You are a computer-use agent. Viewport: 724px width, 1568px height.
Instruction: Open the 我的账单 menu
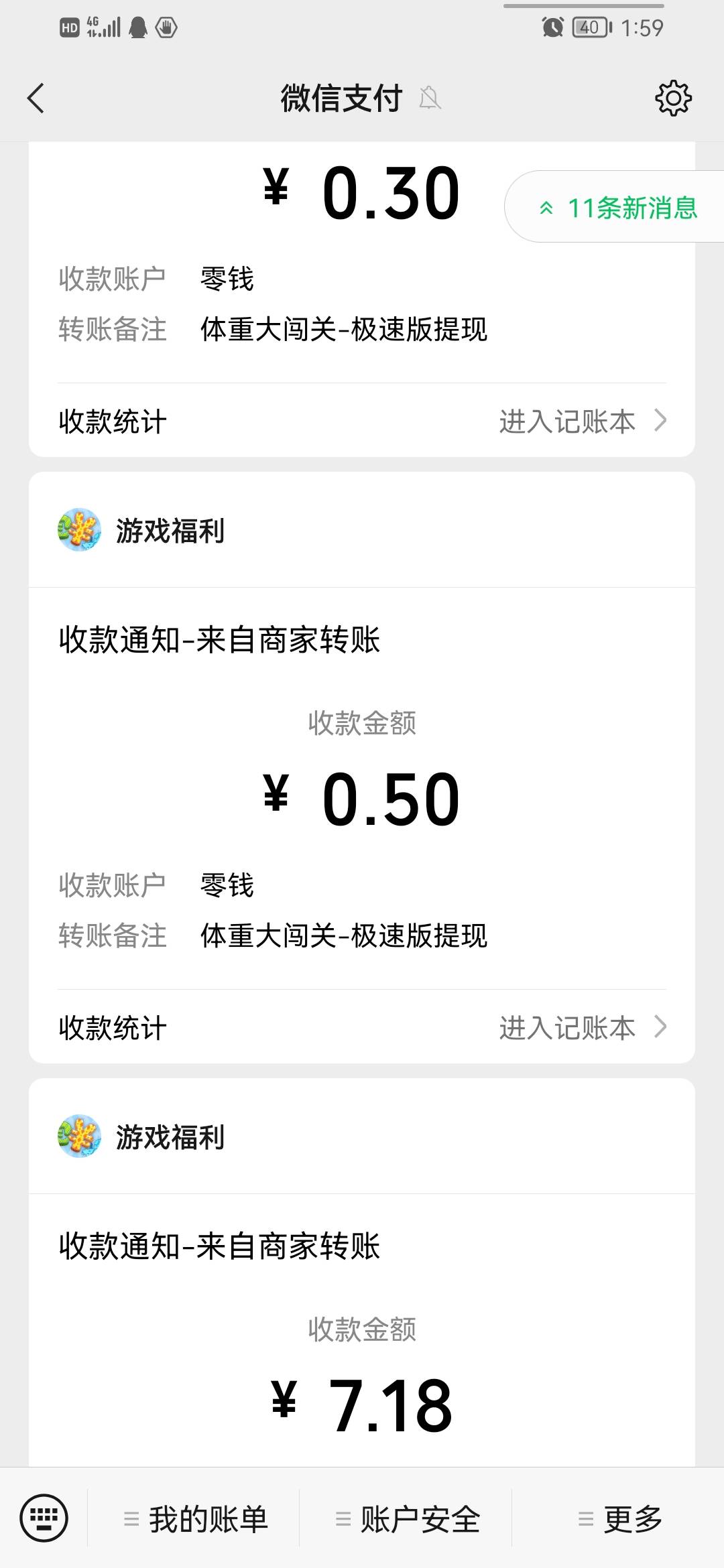tap(196, 1519)
